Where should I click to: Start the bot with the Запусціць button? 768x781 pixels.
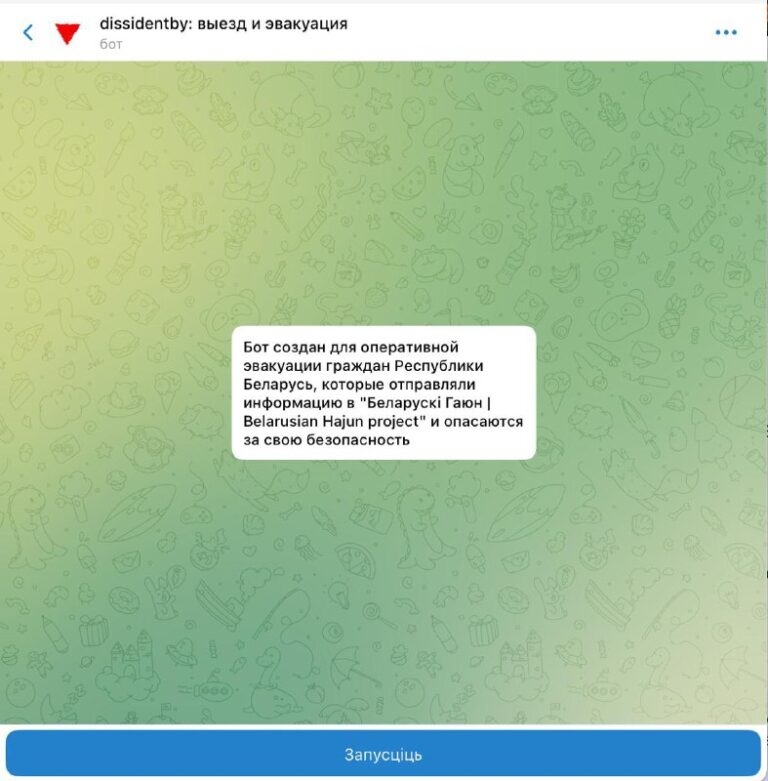pyautogui.click(x=383, y=754)
